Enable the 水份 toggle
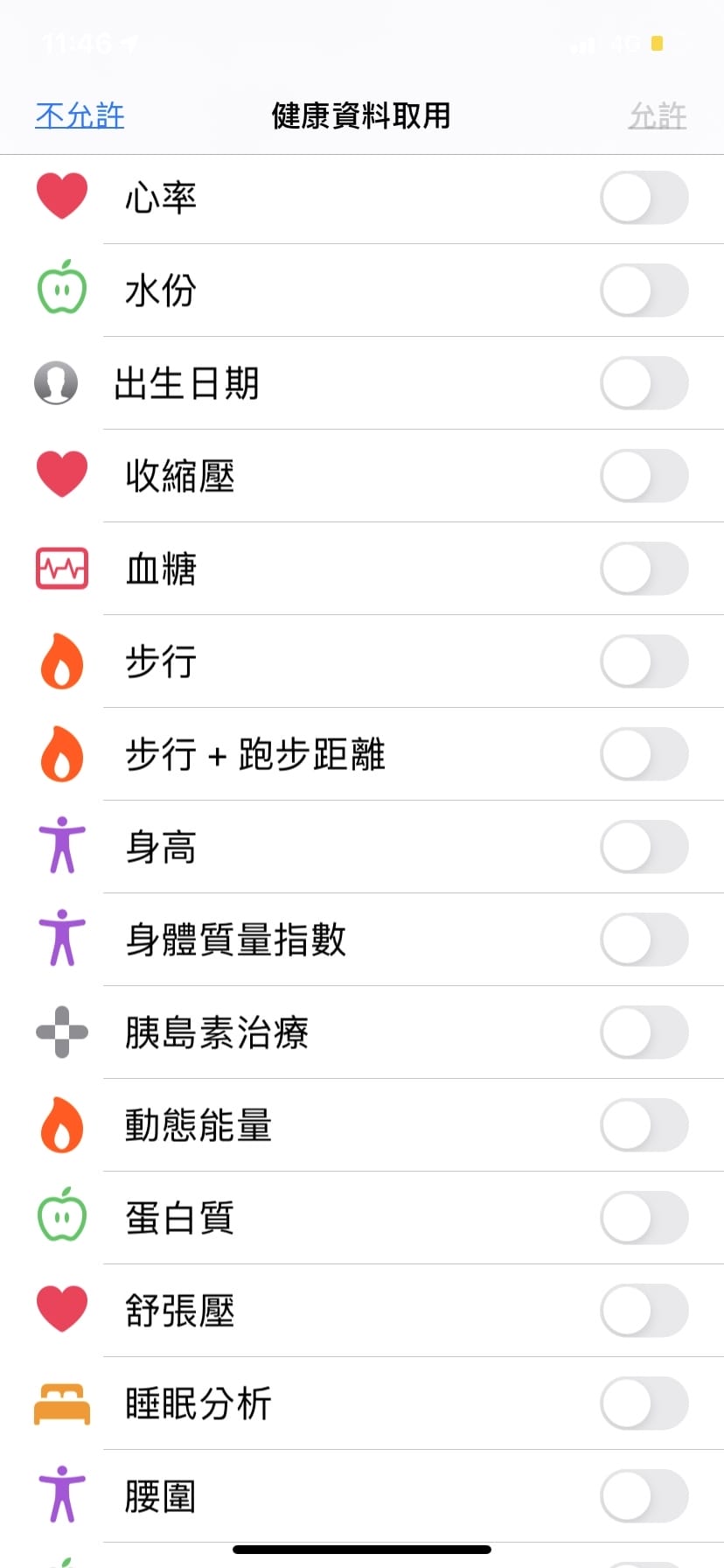The width and height of the screenshot is (724, 1568). (644, 290)
